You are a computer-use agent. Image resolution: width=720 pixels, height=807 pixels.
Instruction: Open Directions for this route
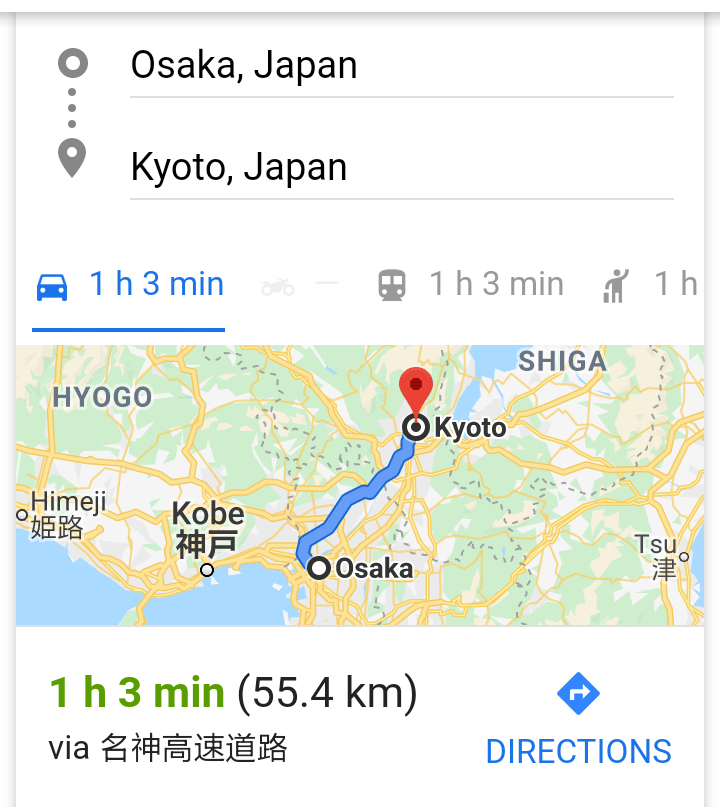point(578,722)
